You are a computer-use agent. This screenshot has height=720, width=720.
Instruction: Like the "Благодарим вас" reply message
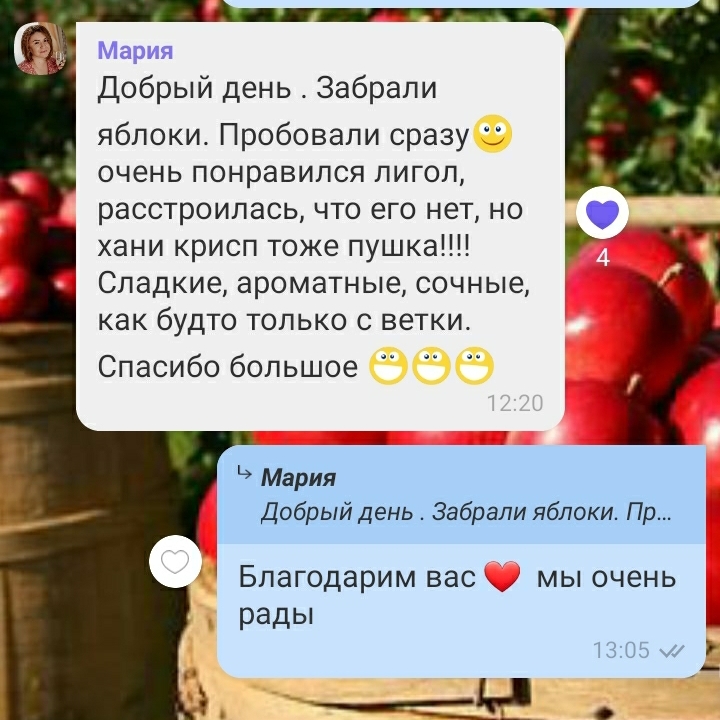coord(175,561)
